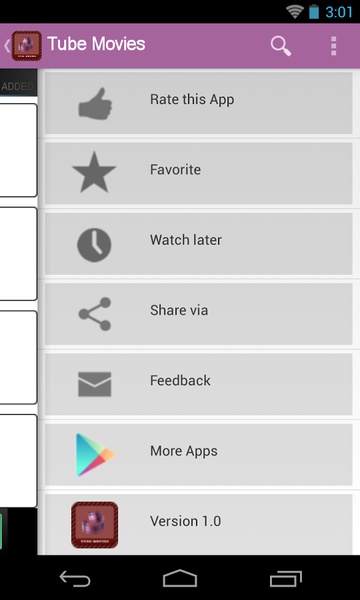Screen dimensions: 360x600
Task: Open recent apps
Action: coord(285,578)
